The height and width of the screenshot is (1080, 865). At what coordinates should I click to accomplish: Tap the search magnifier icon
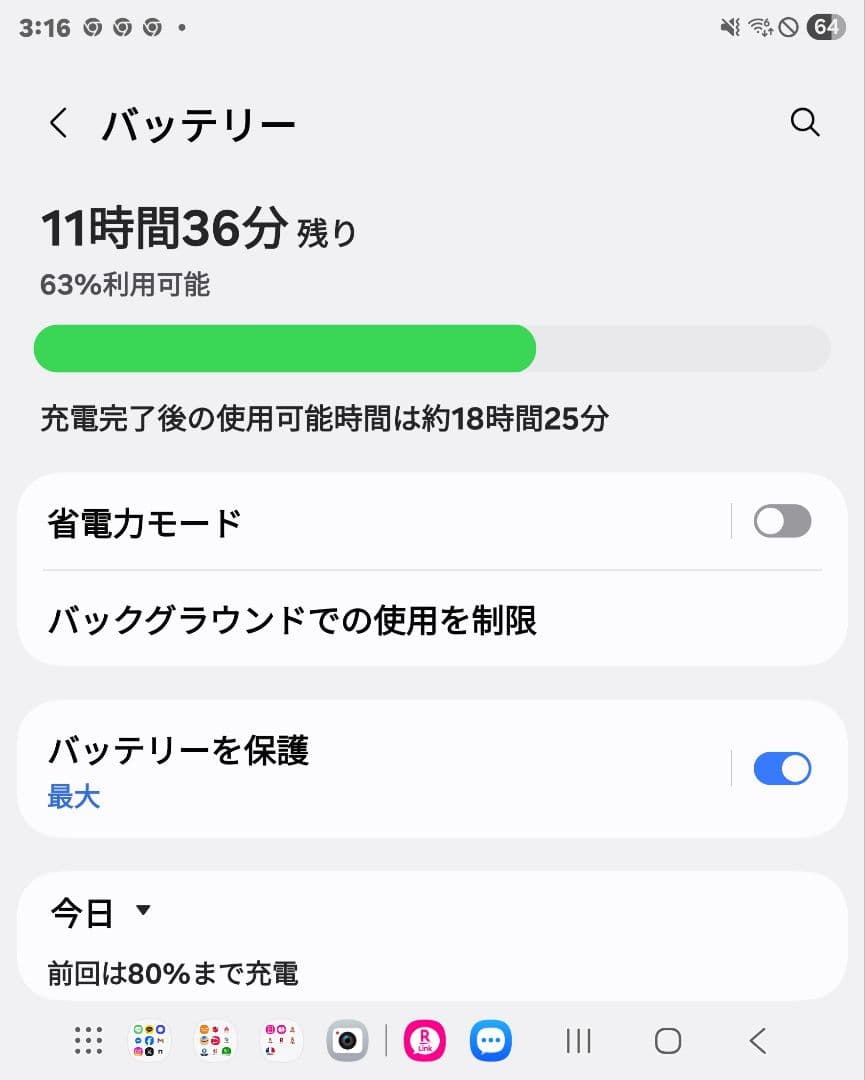pyautogui.click(x=805, y=122)
